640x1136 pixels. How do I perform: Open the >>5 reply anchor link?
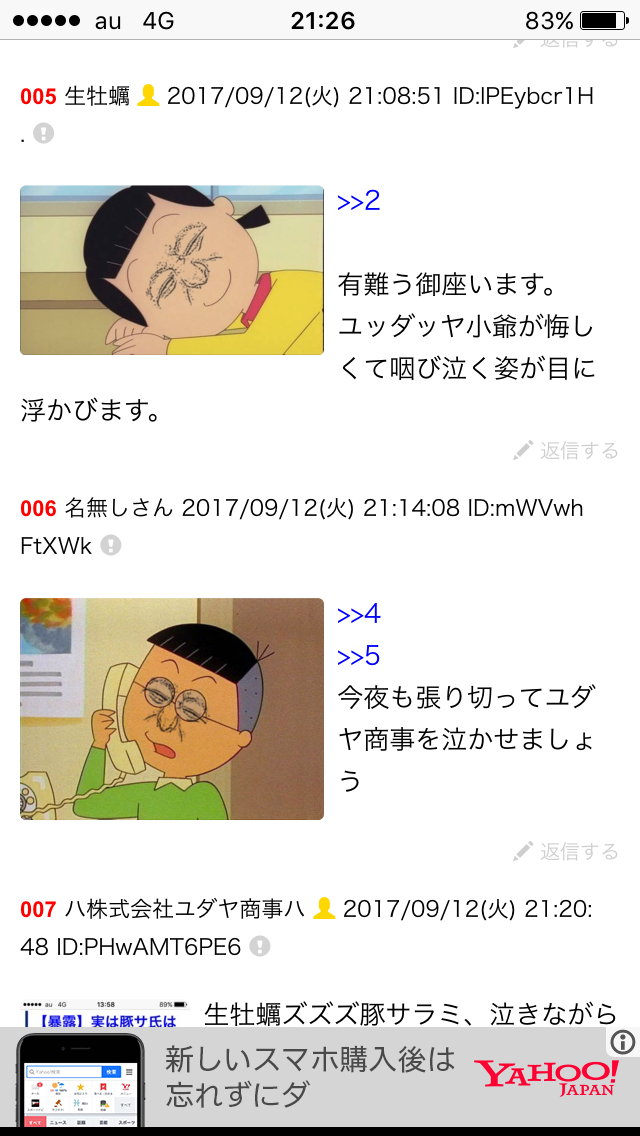359,656
